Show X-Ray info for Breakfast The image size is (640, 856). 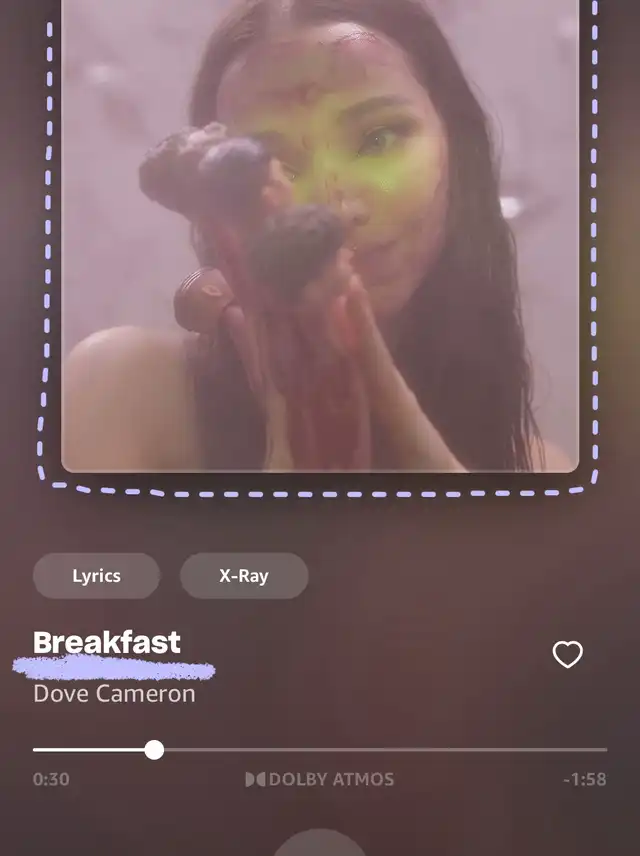[x=244, y=576]
